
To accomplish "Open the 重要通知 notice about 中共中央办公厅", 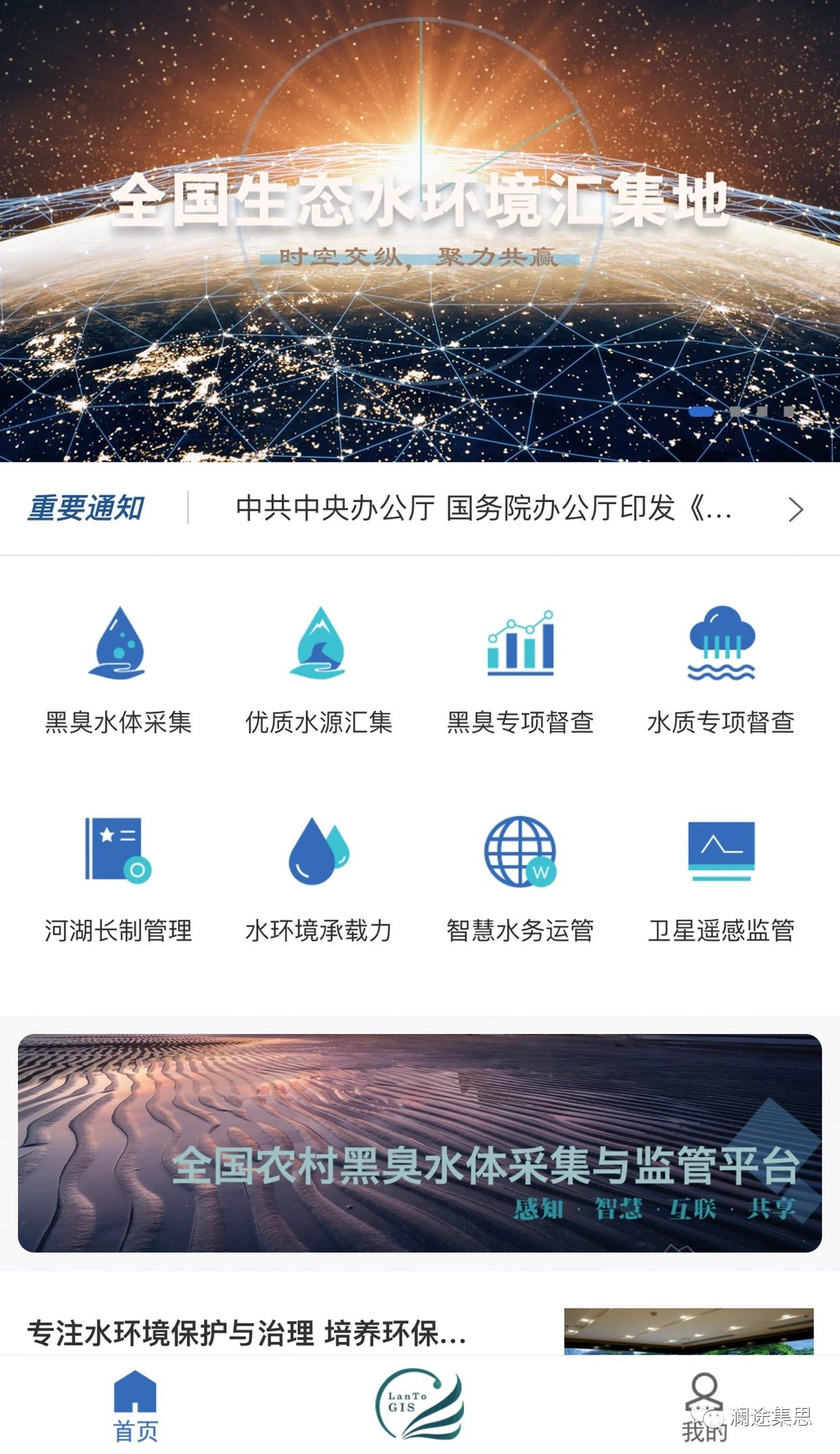I will coord(483,509).
